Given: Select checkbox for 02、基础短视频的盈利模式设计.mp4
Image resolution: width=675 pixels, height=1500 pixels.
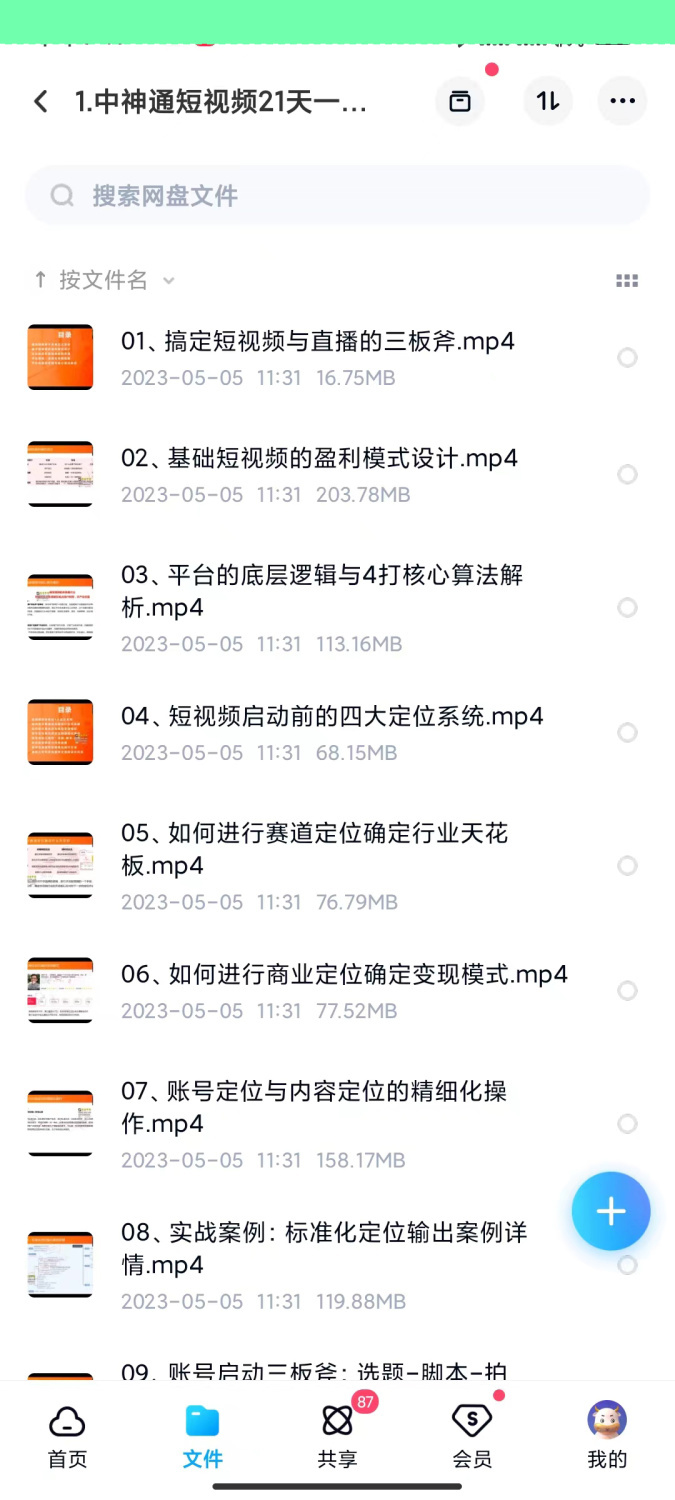Looking at the screenshot, I should (627, 474).
